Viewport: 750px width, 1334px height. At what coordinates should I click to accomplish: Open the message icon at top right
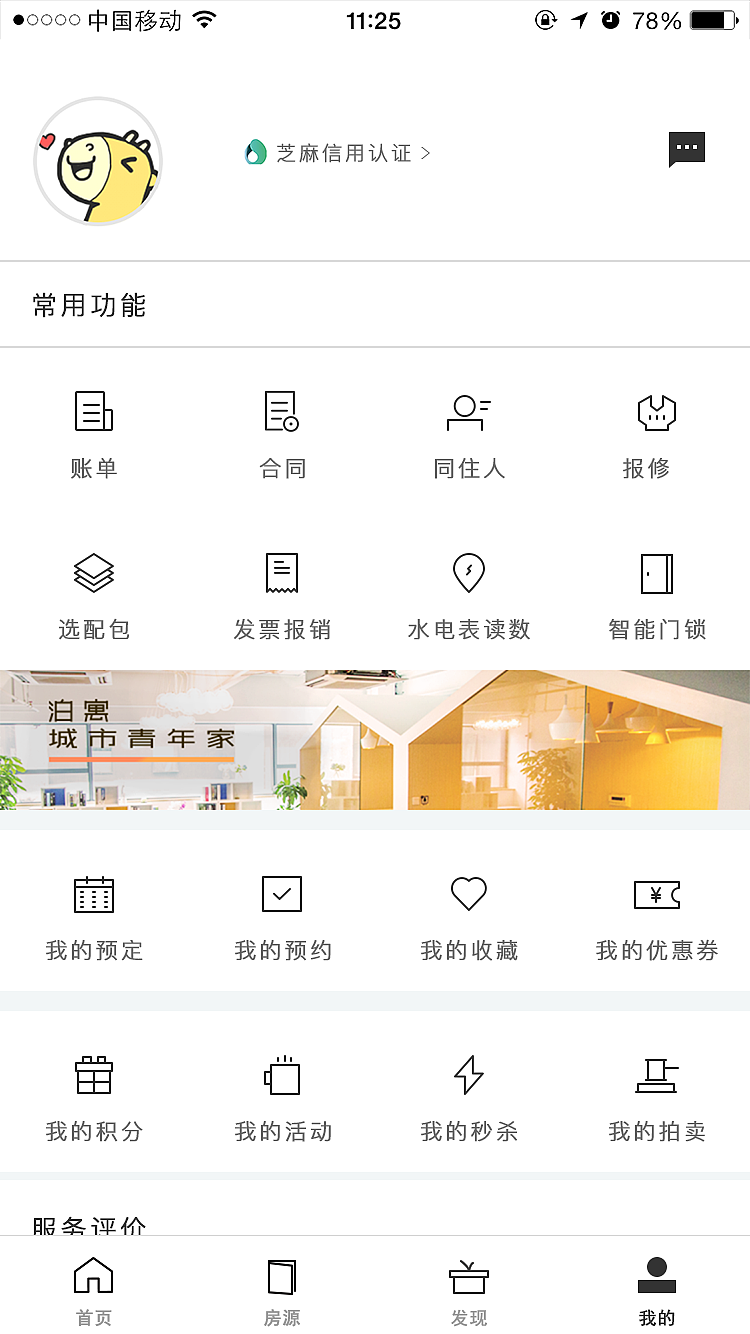point(687,148)
